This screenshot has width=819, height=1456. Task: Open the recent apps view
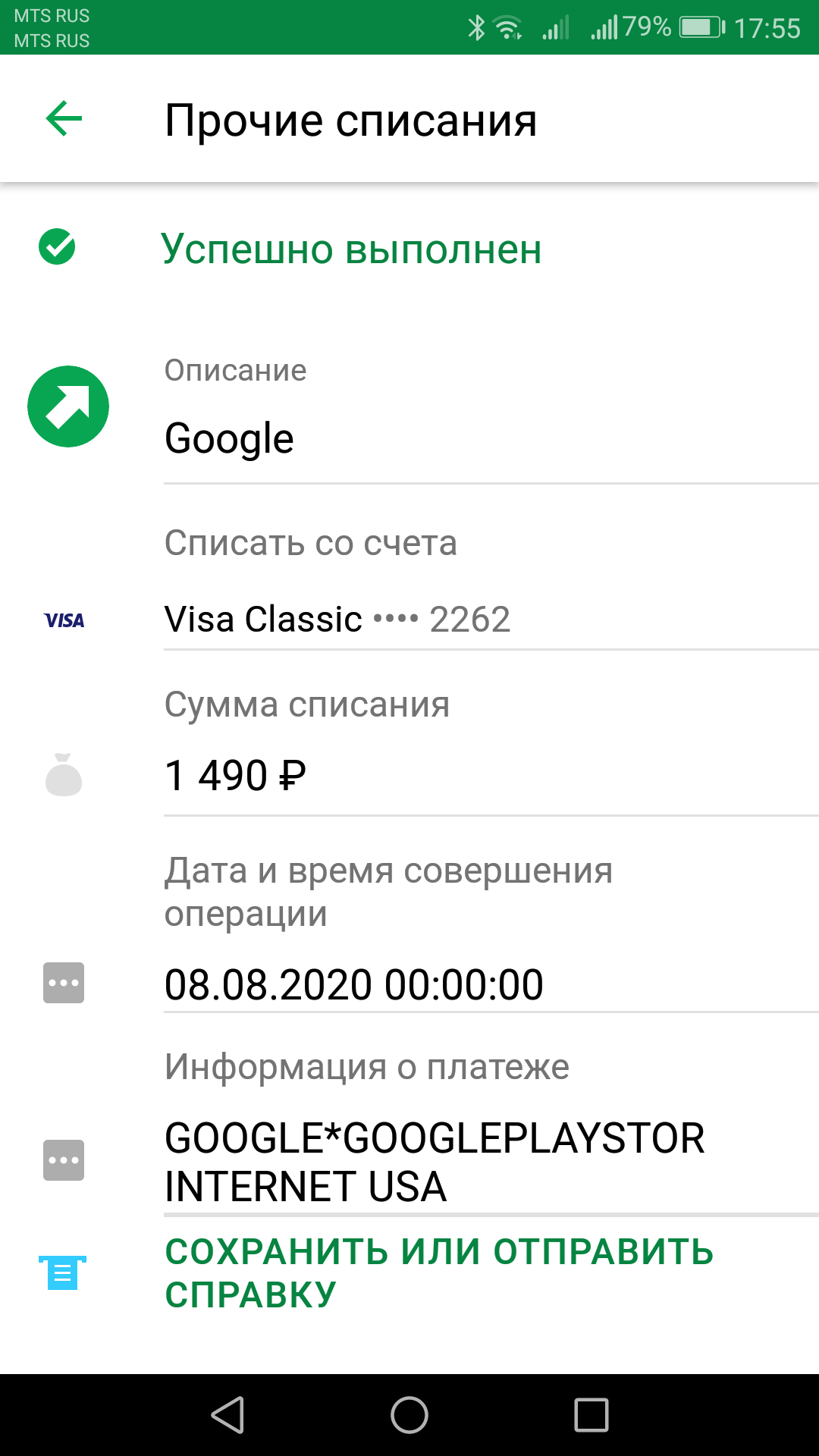[x=591, y=1415]
